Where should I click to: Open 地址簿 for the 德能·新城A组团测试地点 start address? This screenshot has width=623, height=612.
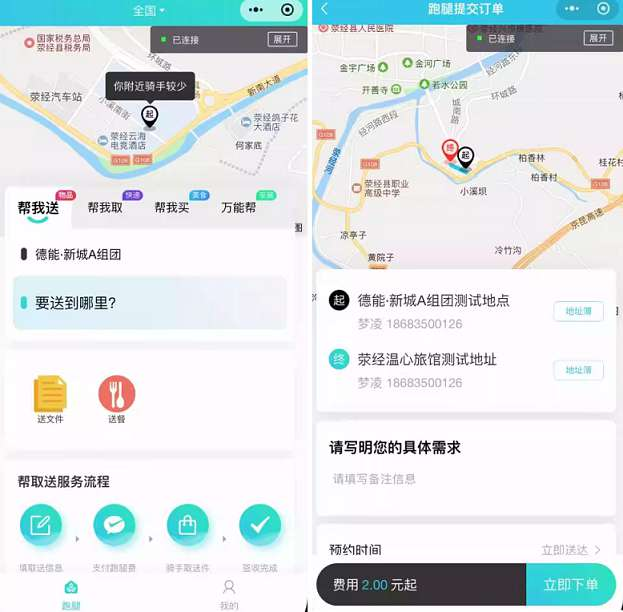click(578, 311)
